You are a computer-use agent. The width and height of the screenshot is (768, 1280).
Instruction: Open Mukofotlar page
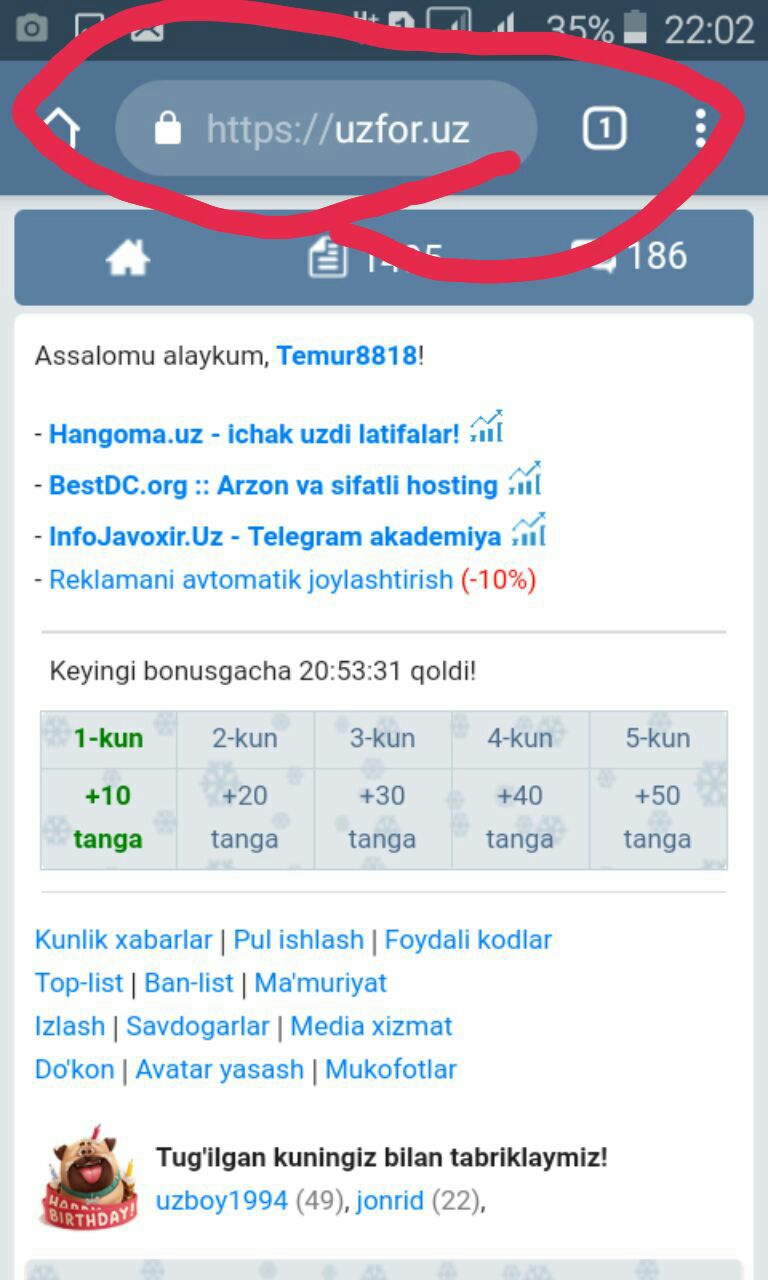coord(391,1069)
